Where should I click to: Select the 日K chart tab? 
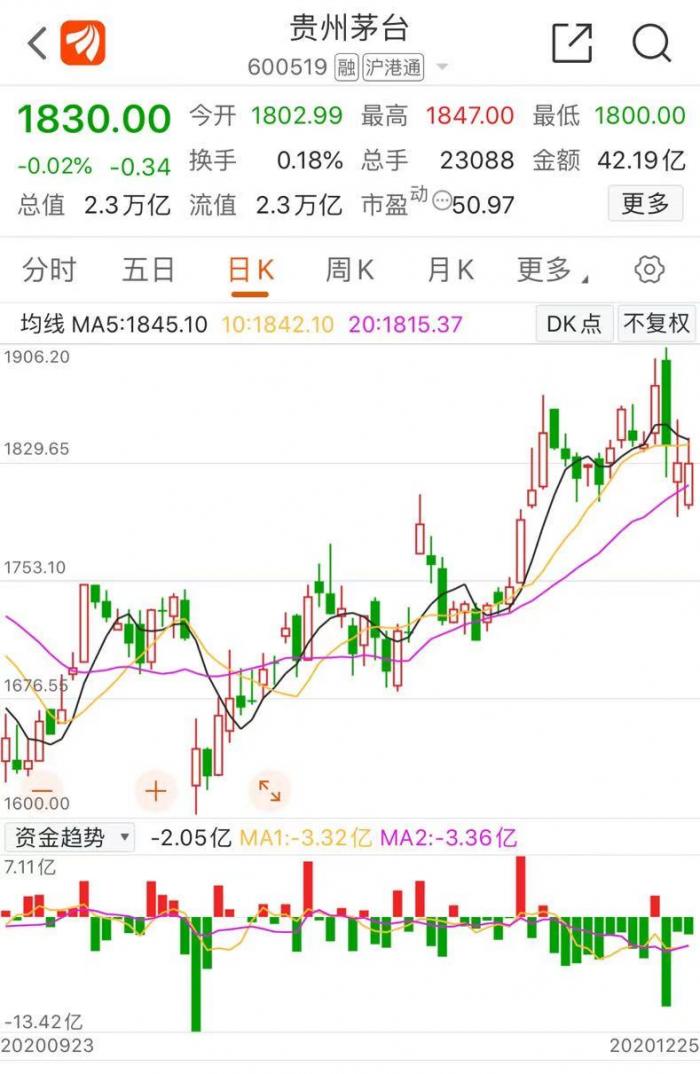[x=250, y=270]
